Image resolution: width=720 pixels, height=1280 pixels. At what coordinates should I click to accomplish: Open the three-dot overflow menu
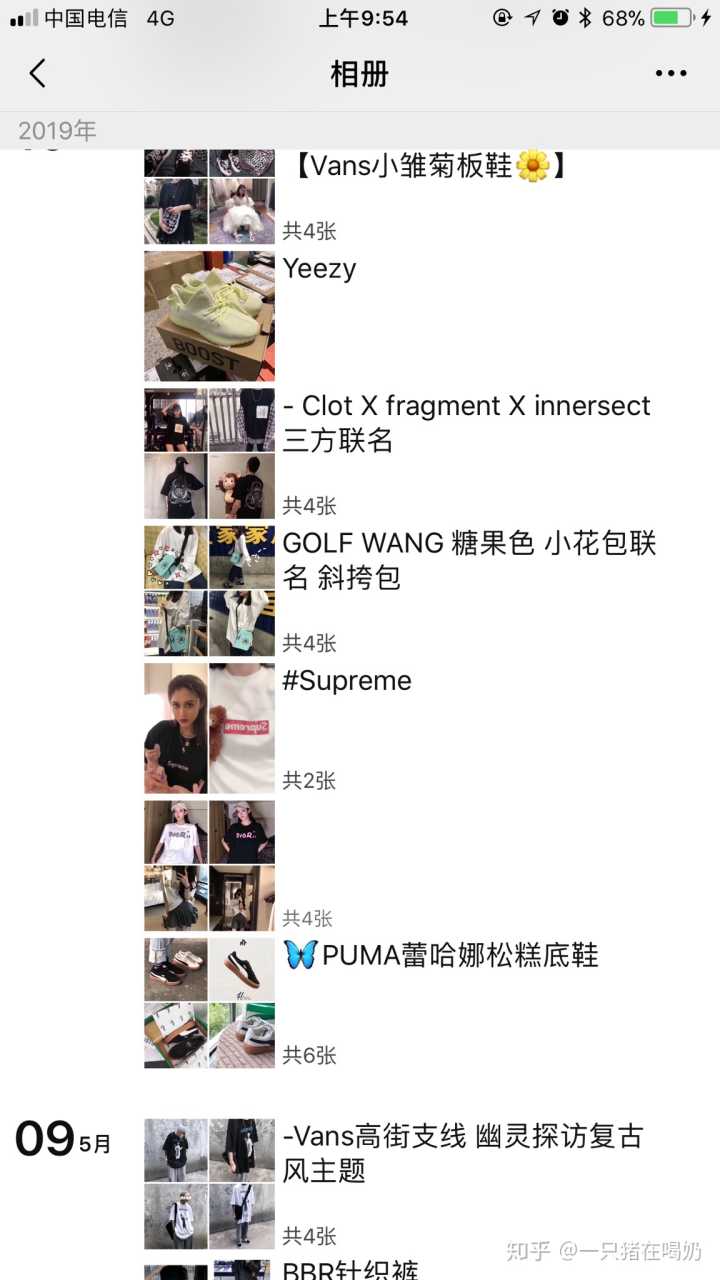(x=670, y=74)
